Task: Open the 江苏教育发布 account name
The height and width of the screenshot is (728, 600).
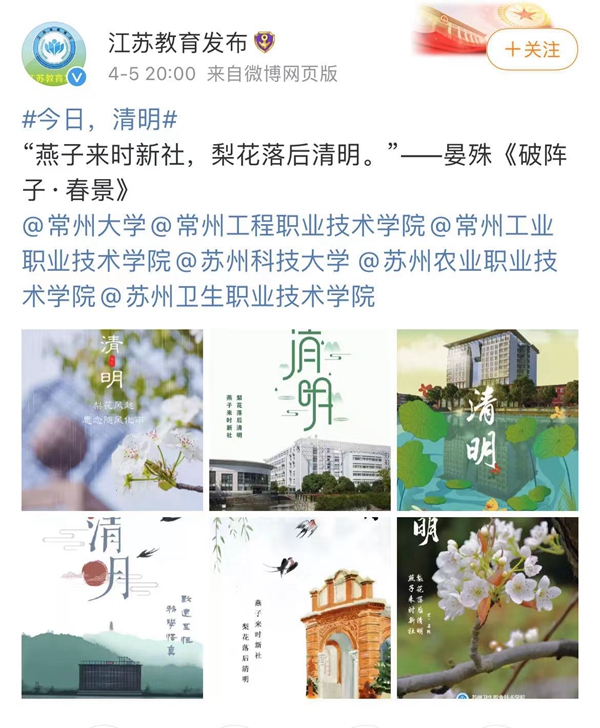Action: [177, 43]
